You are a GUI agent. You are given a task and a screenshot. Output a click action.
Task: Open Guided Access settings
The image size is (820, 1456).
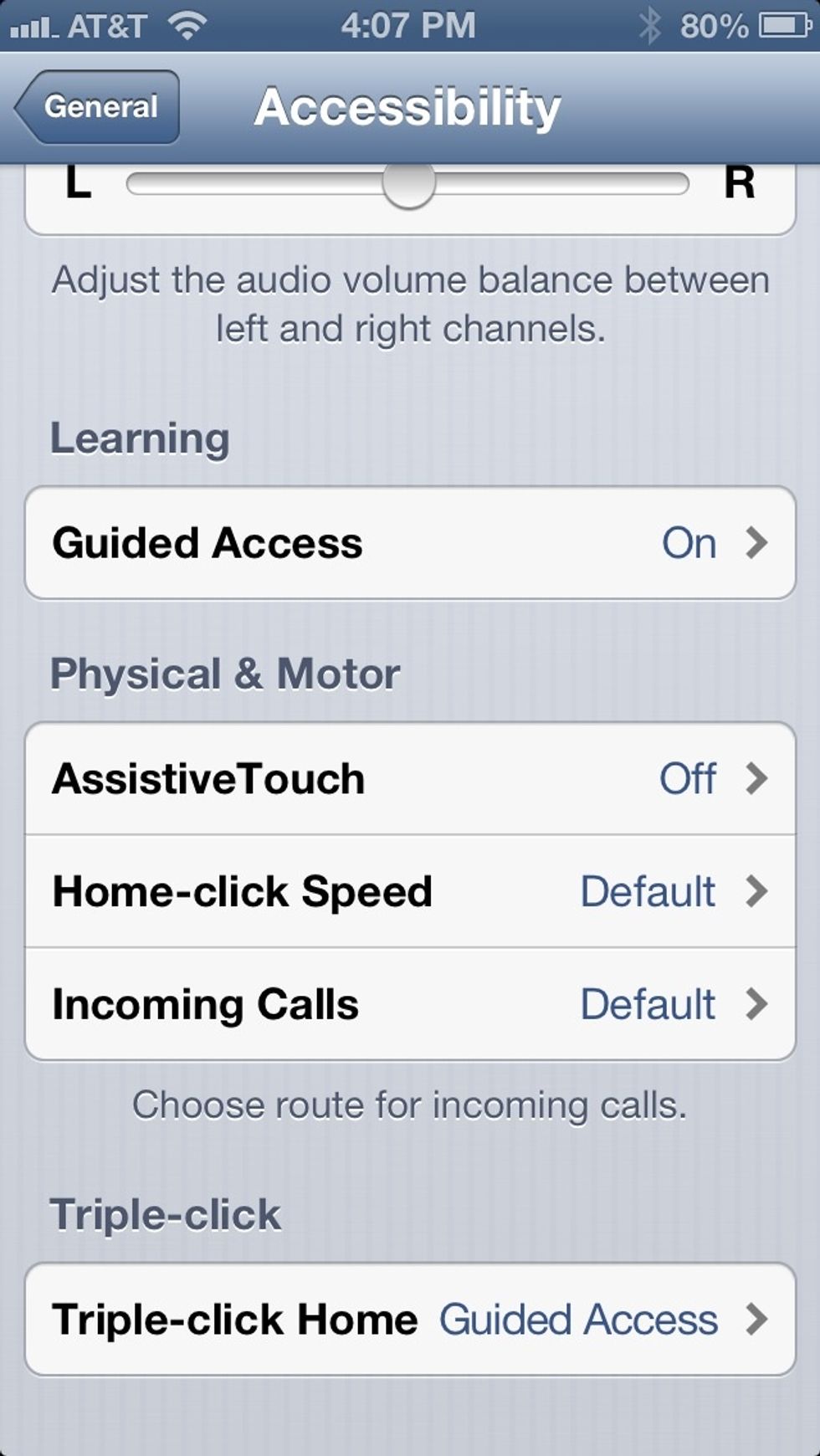(410, 543)
